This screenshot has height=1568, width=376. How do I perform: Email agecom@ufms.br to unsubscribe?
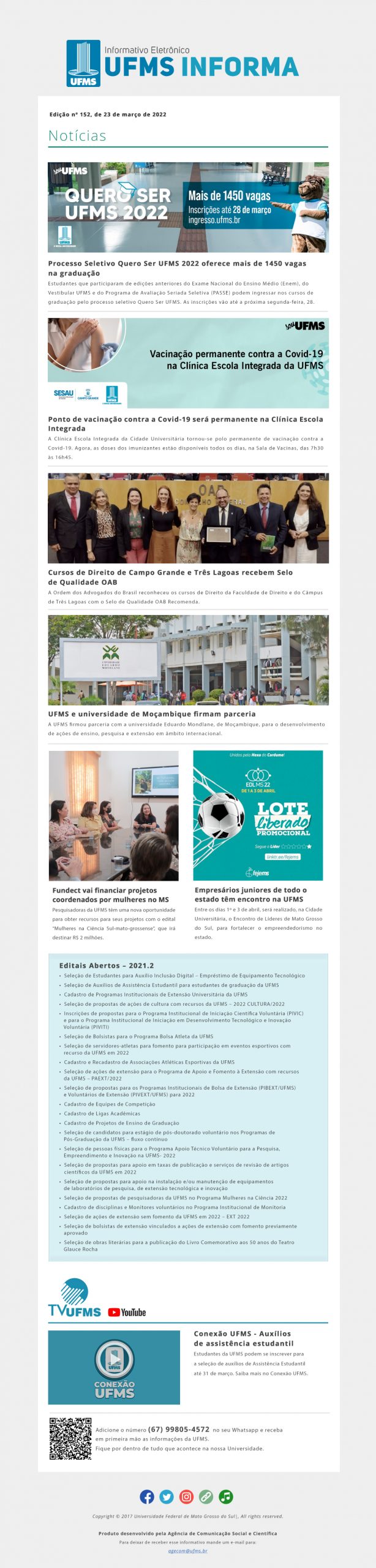188,1551
